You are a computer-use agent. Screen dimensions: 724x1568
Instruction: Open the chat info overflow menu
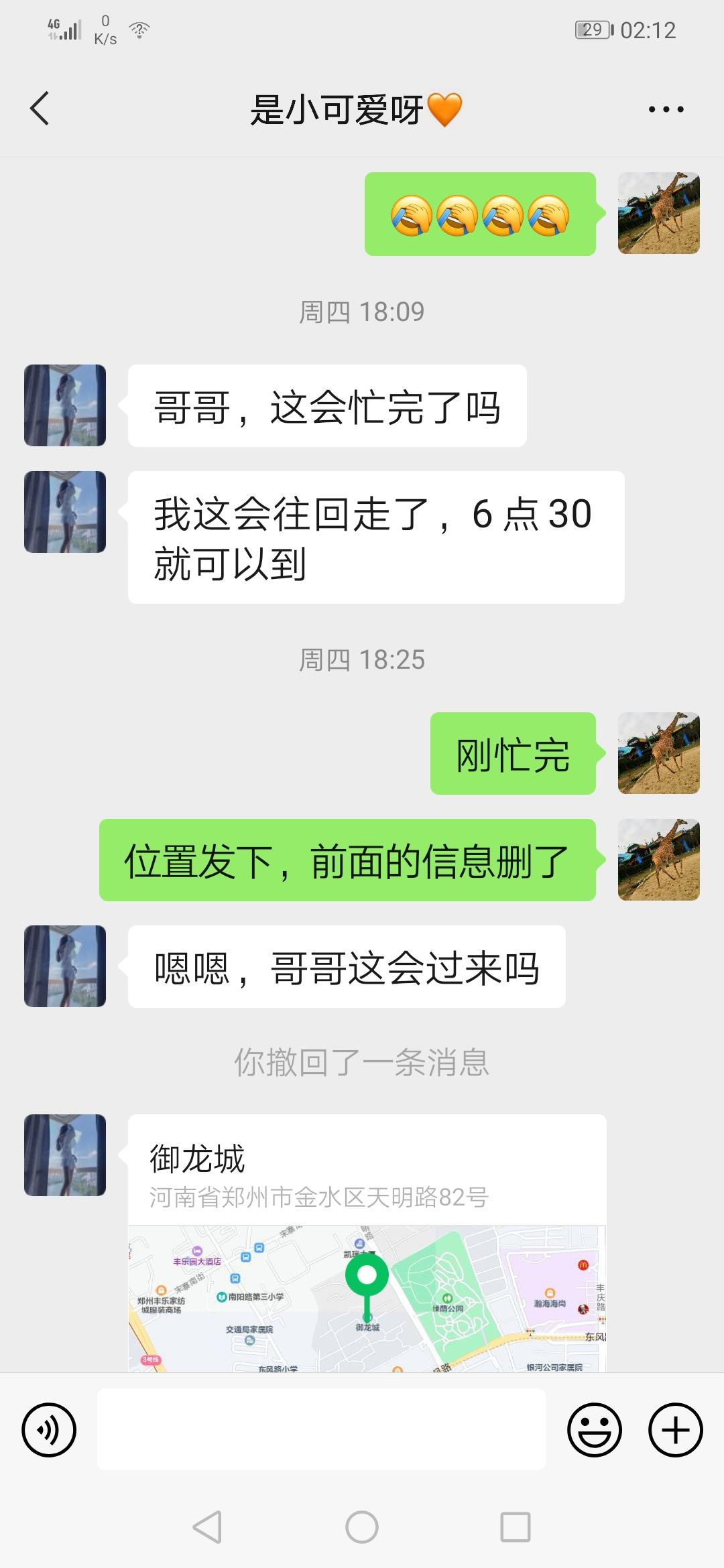[x=666, y=109]
